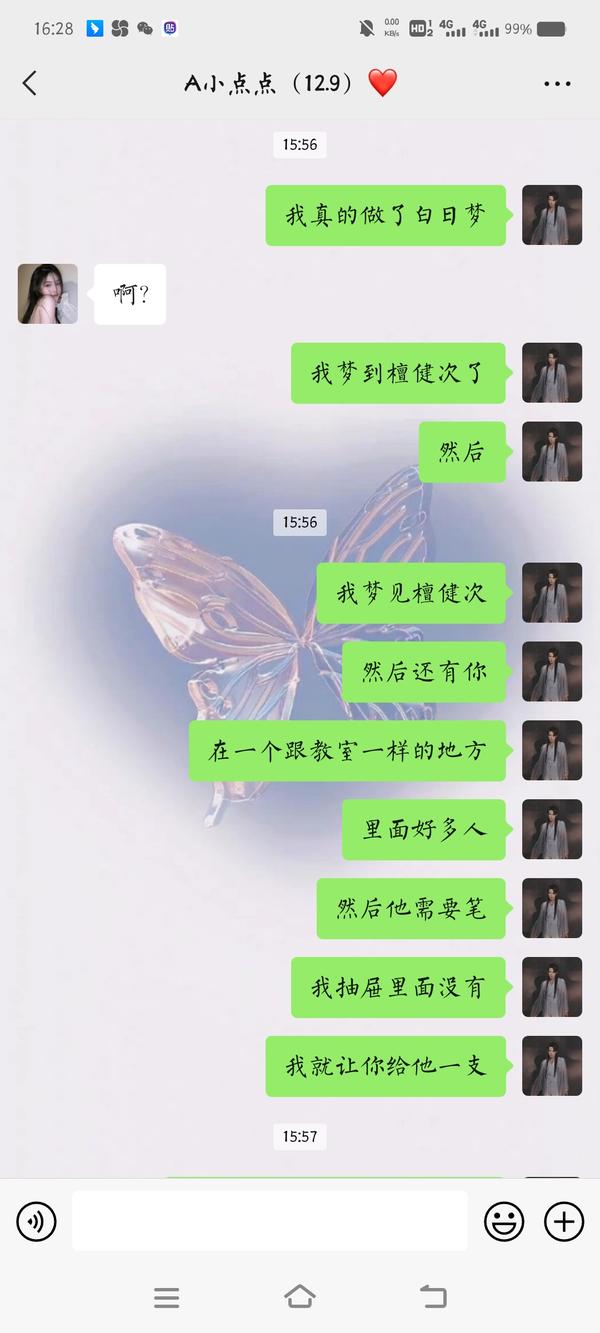Tap the message text field
This screenshot has width=600, height=1333.
tap(270, 1221)
